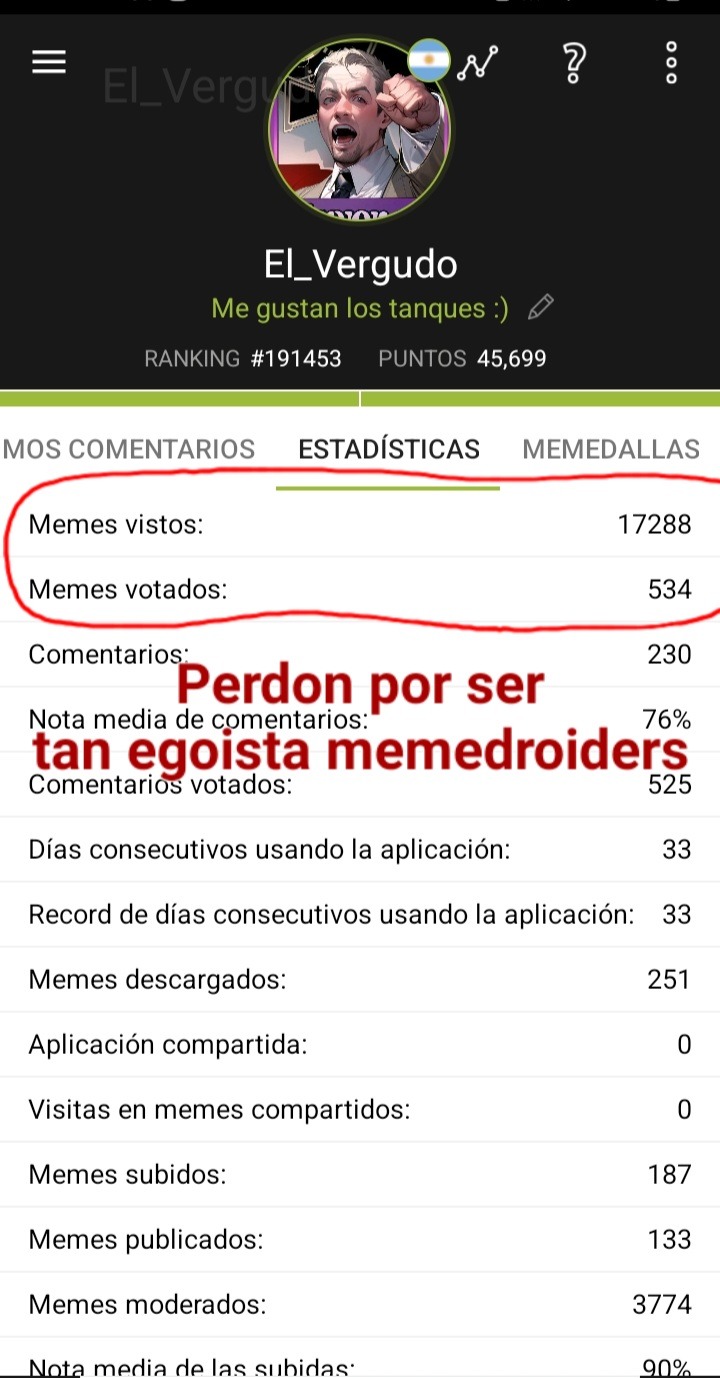The height and width of the screenshot is (1378, 720).
Task: Tap the Memes vistos statistics row
Action: (360, 524)
